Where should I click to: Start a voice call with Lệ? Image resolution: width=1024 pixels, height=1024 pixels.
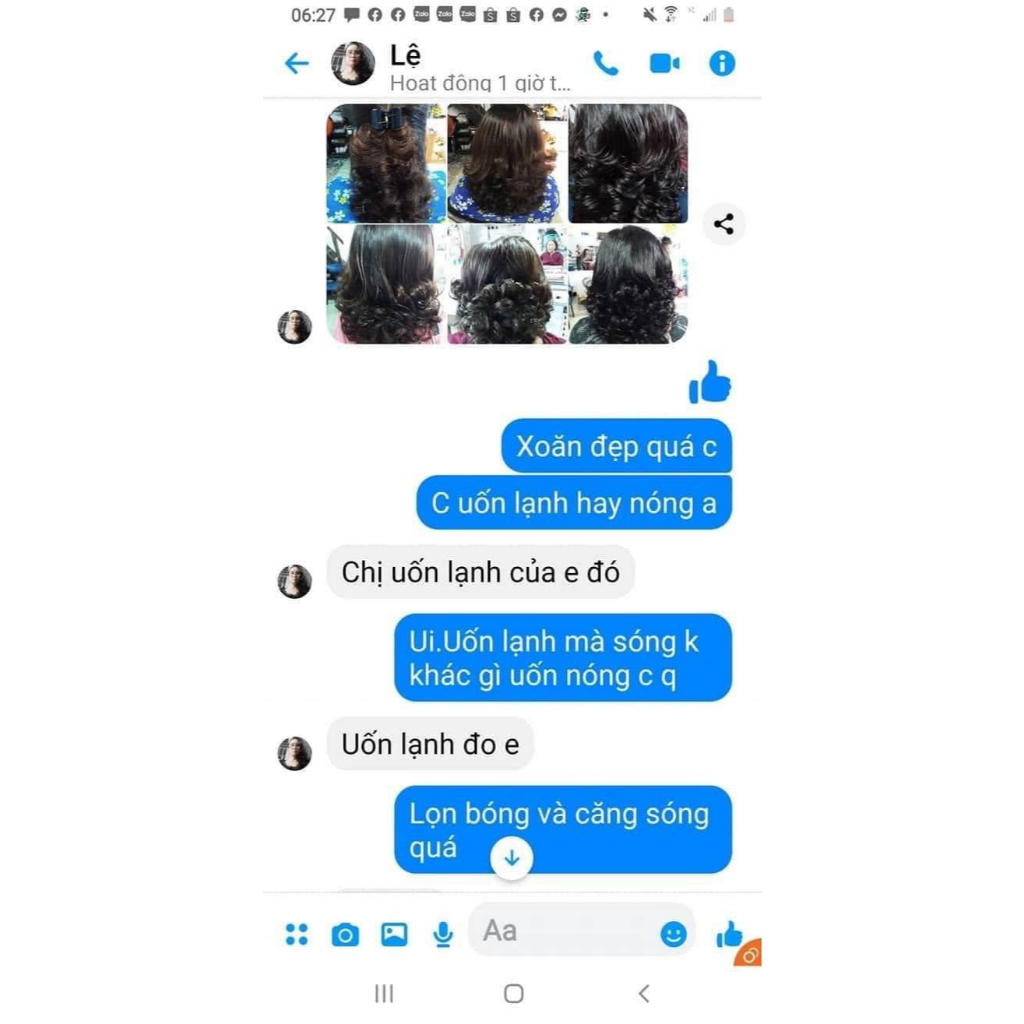point(606,64)
